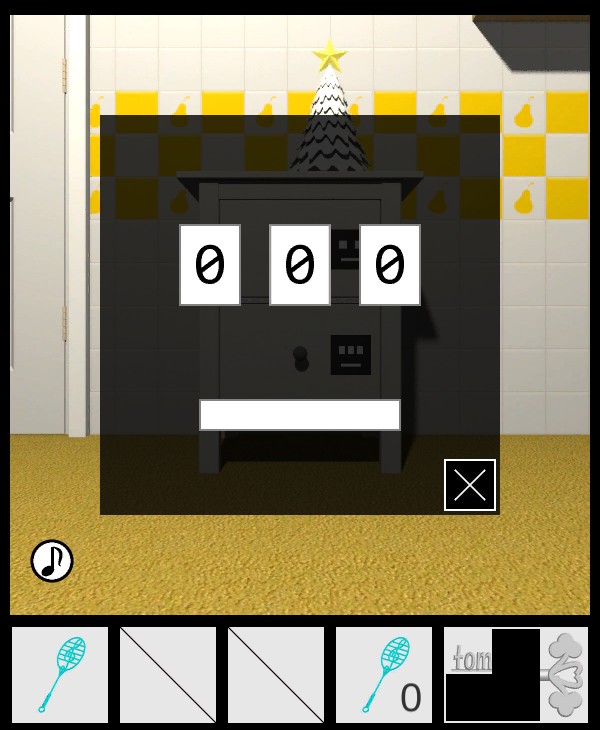Change the last code digit
The image size is (600, 730).
pyautogui.click(x=390, y=265)
